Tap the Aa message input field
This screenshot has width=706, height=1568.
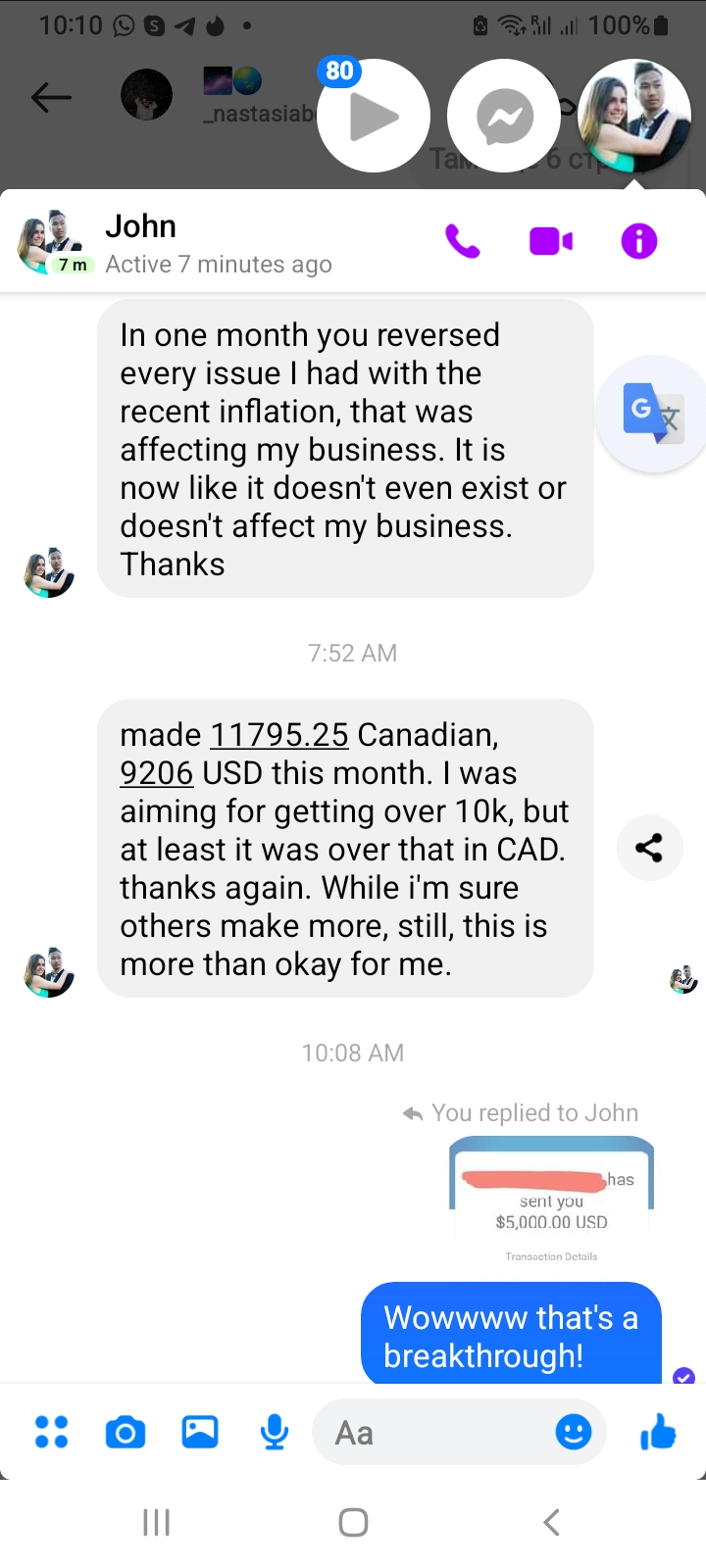point(431,1433)
